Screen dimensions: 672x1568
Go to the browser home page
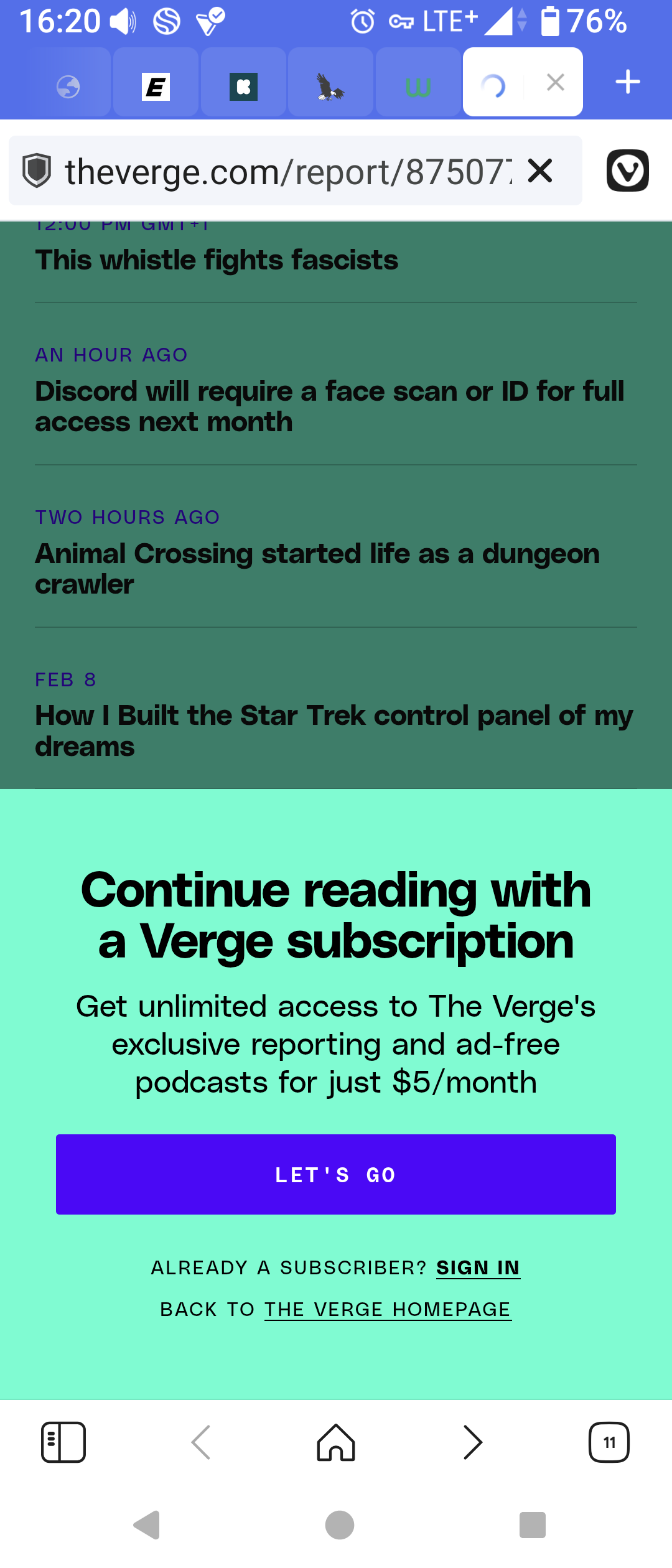[x=336, y=1442]
